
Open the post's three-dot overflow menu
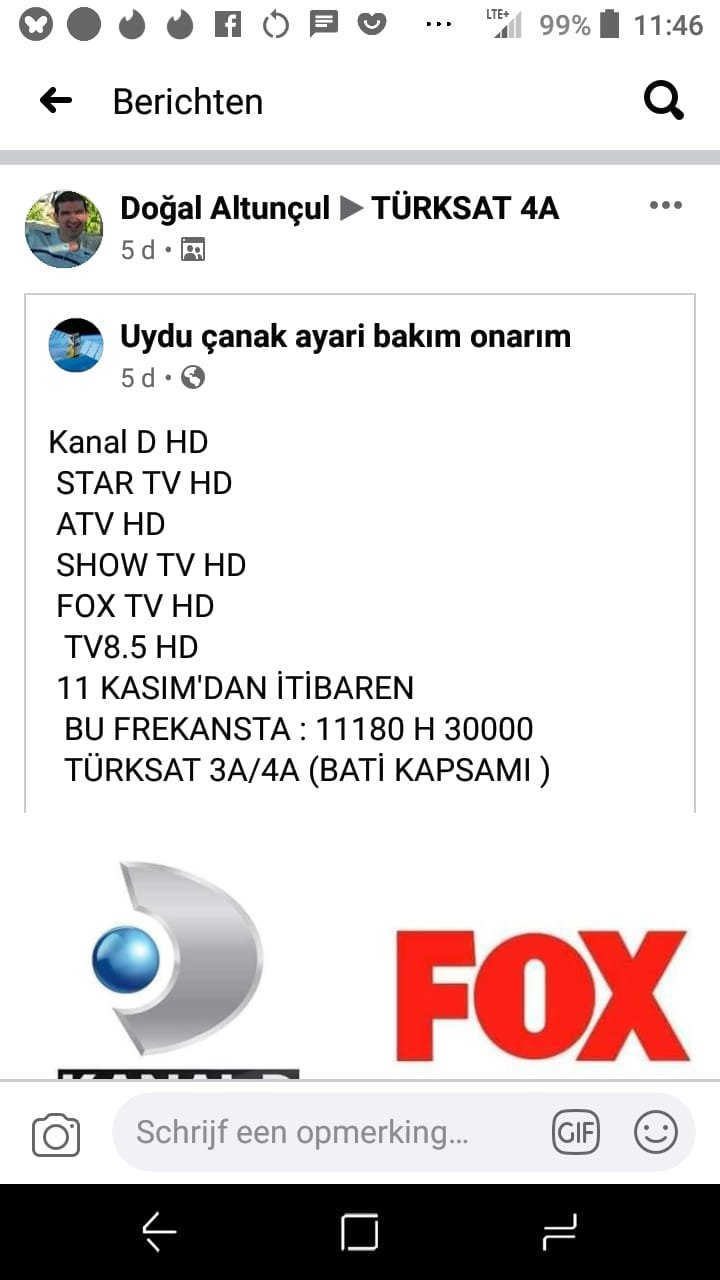point(665,205)
